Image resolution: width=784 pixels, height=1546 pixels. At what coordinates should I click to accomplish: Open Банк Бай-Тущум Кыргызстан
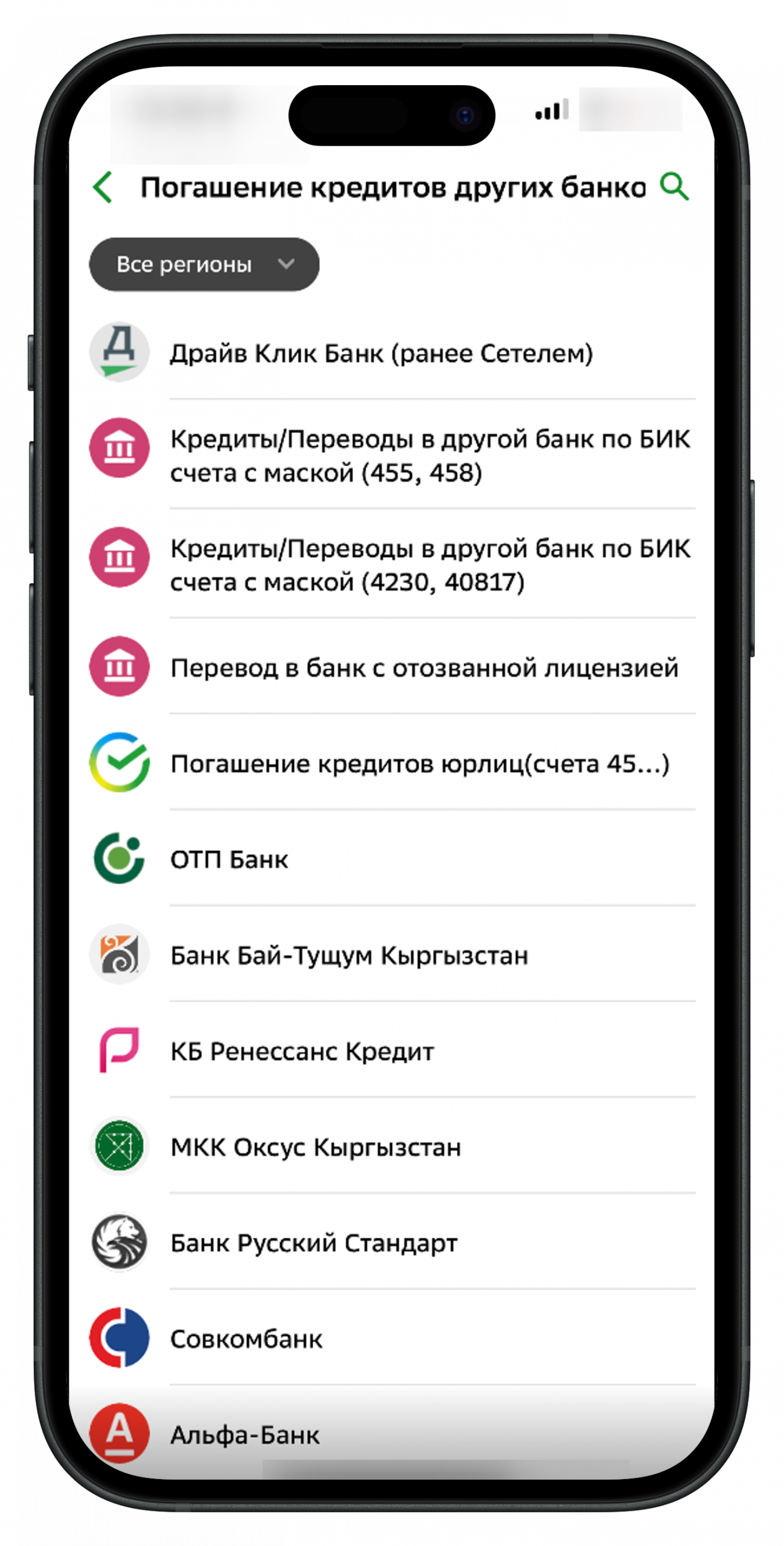349,955
